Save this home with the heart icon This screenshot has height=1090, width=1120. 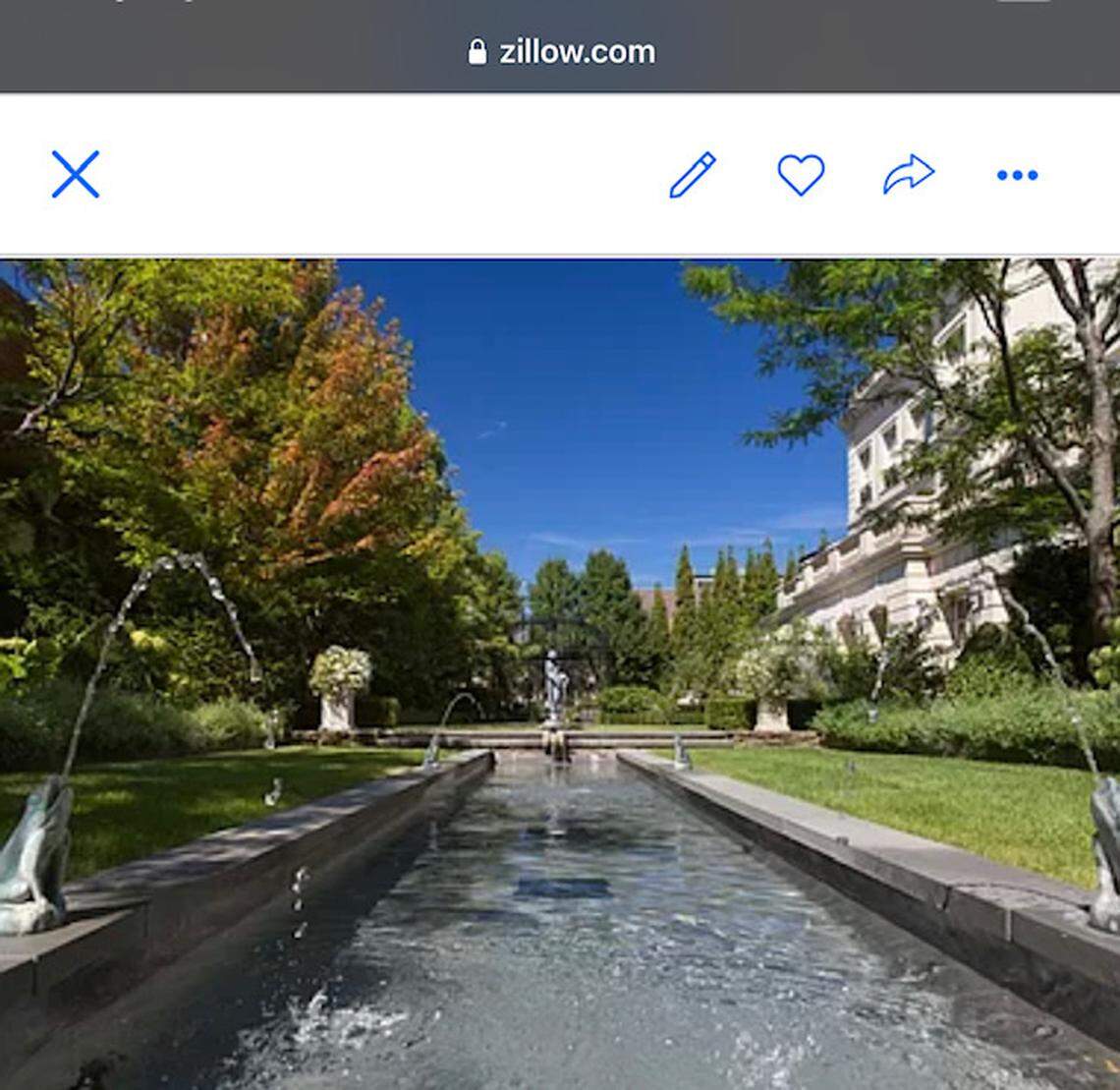click(x=801, y=175)
